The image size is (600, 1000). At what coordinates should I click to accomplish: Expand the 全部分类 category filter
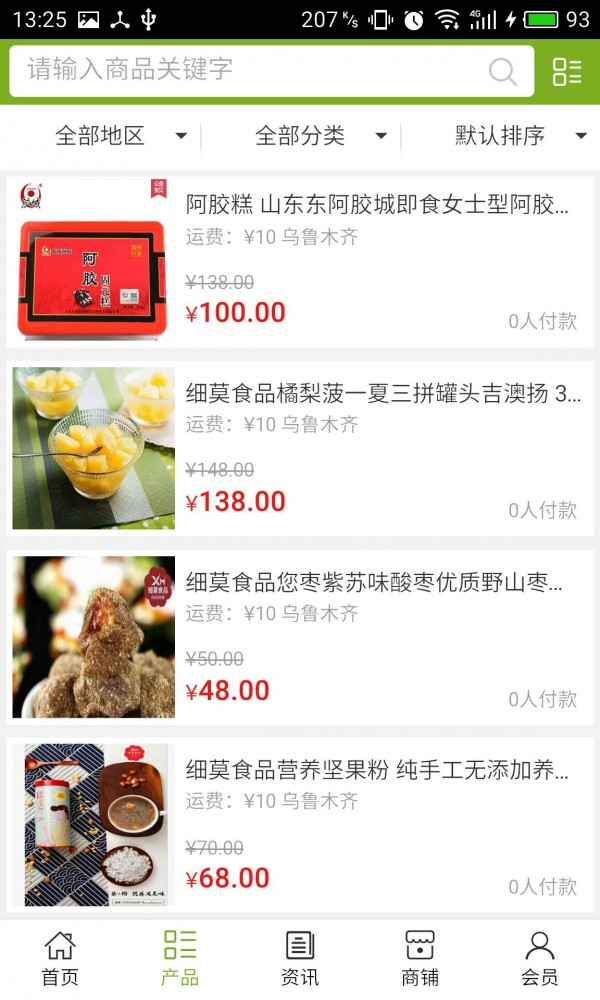pyautogui.click(x=320, y=136)
